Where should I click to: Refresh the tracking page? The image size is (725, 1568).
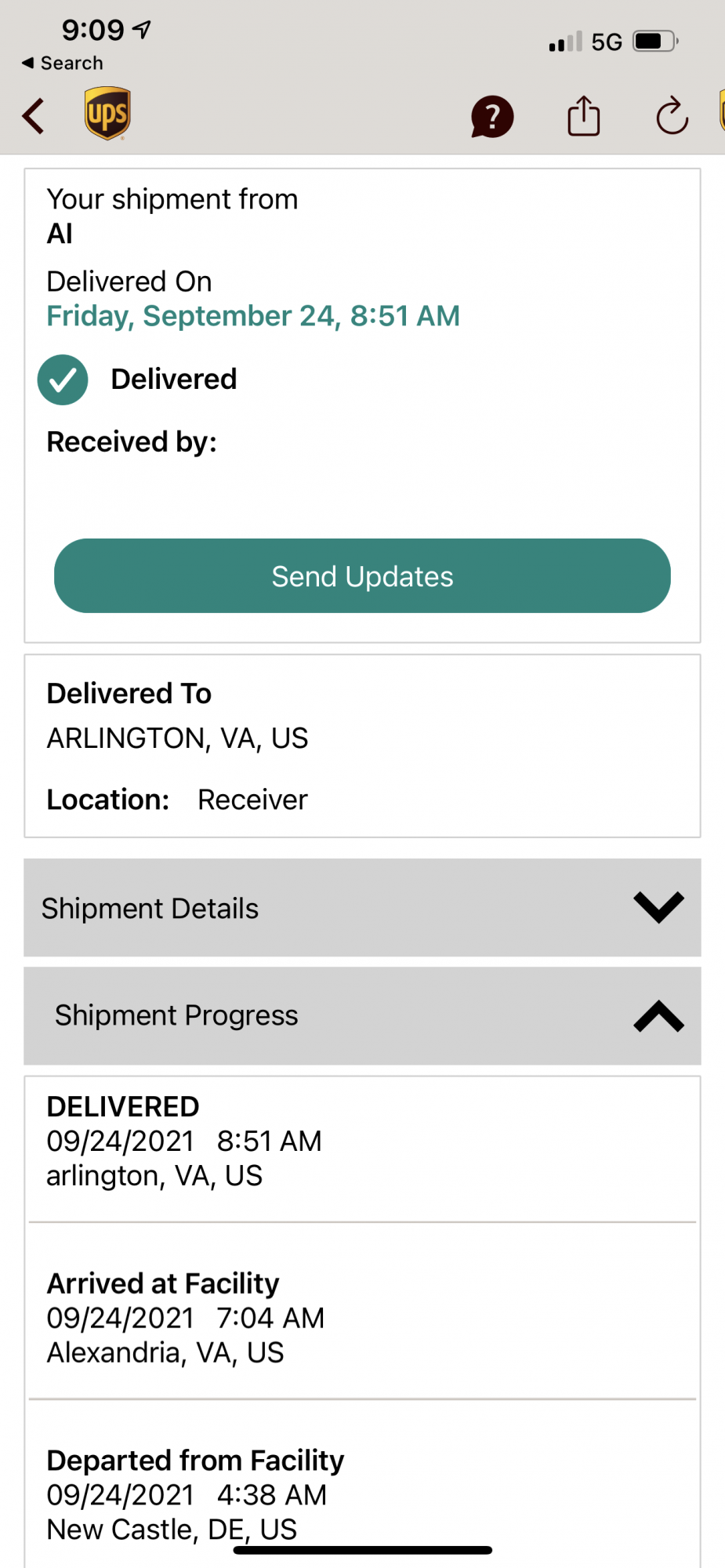pos(672,117)
